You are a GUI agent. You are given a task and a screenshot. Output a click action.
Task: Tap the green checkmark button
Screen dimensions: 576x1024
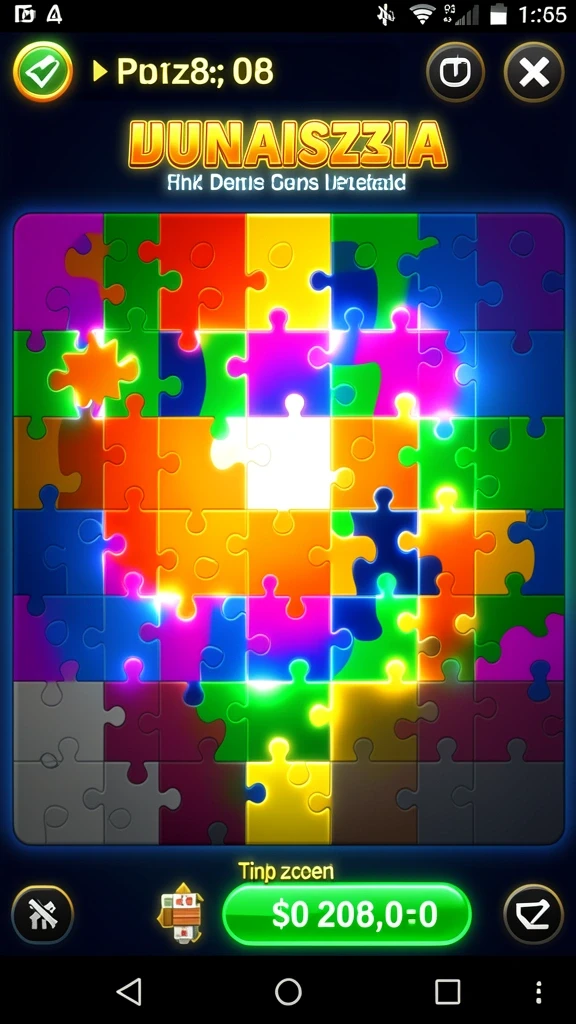pos(43,71)
